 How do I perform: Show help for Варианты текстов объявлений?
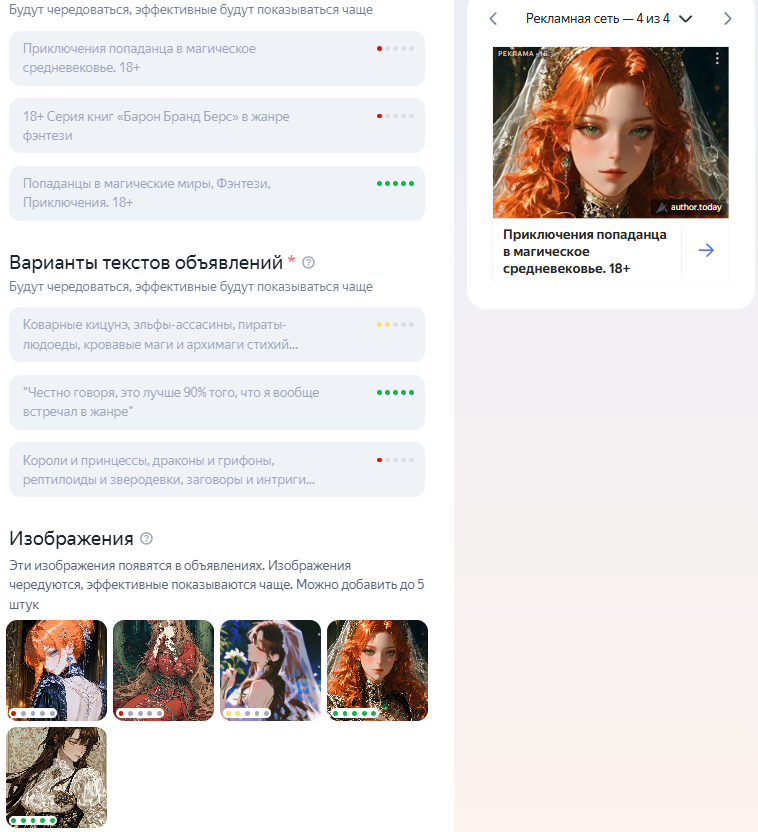point(308,263)
